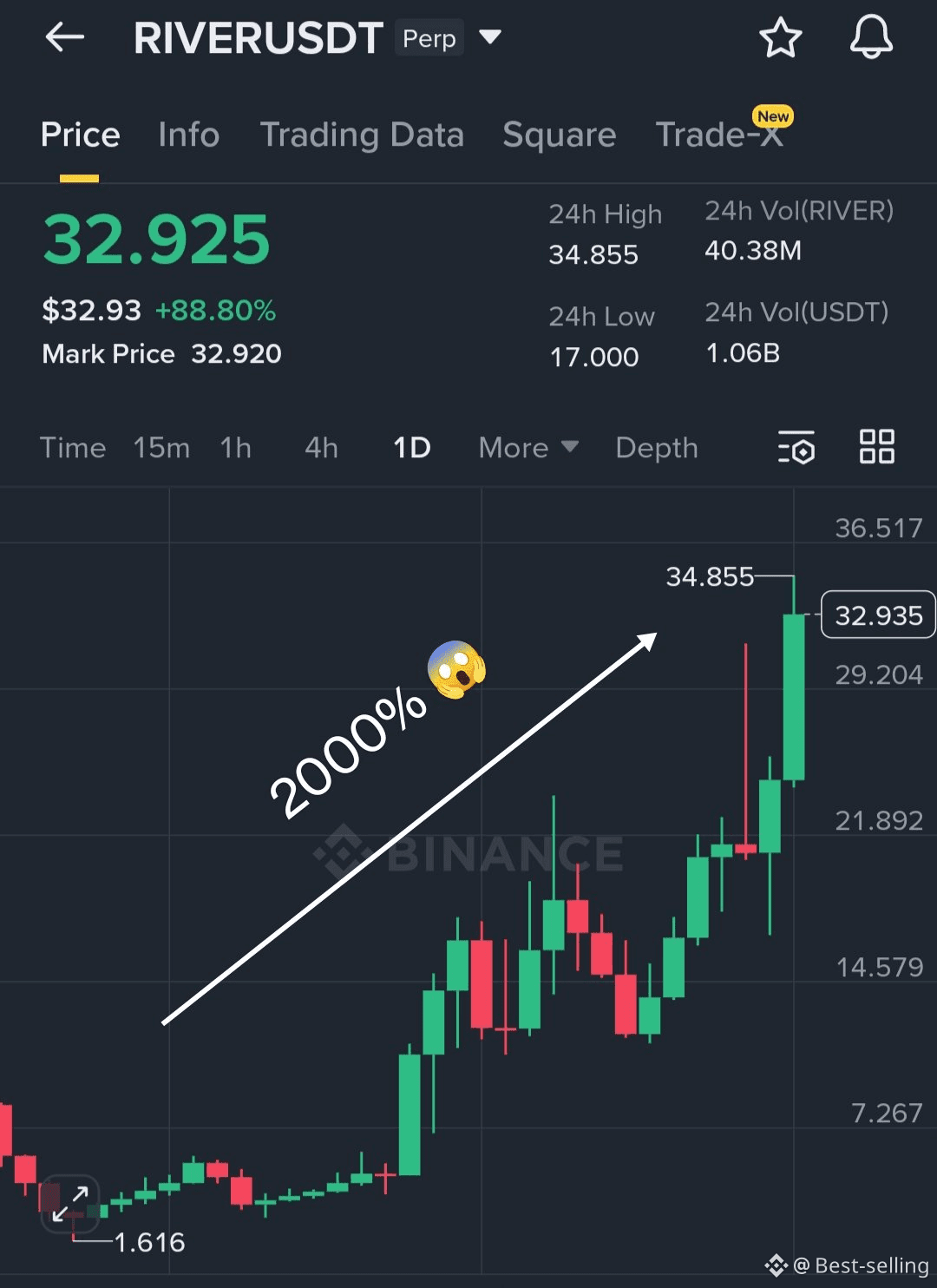Expand the chart to fullscreen
937x1288 pixels.
[x=70, y=1204]
